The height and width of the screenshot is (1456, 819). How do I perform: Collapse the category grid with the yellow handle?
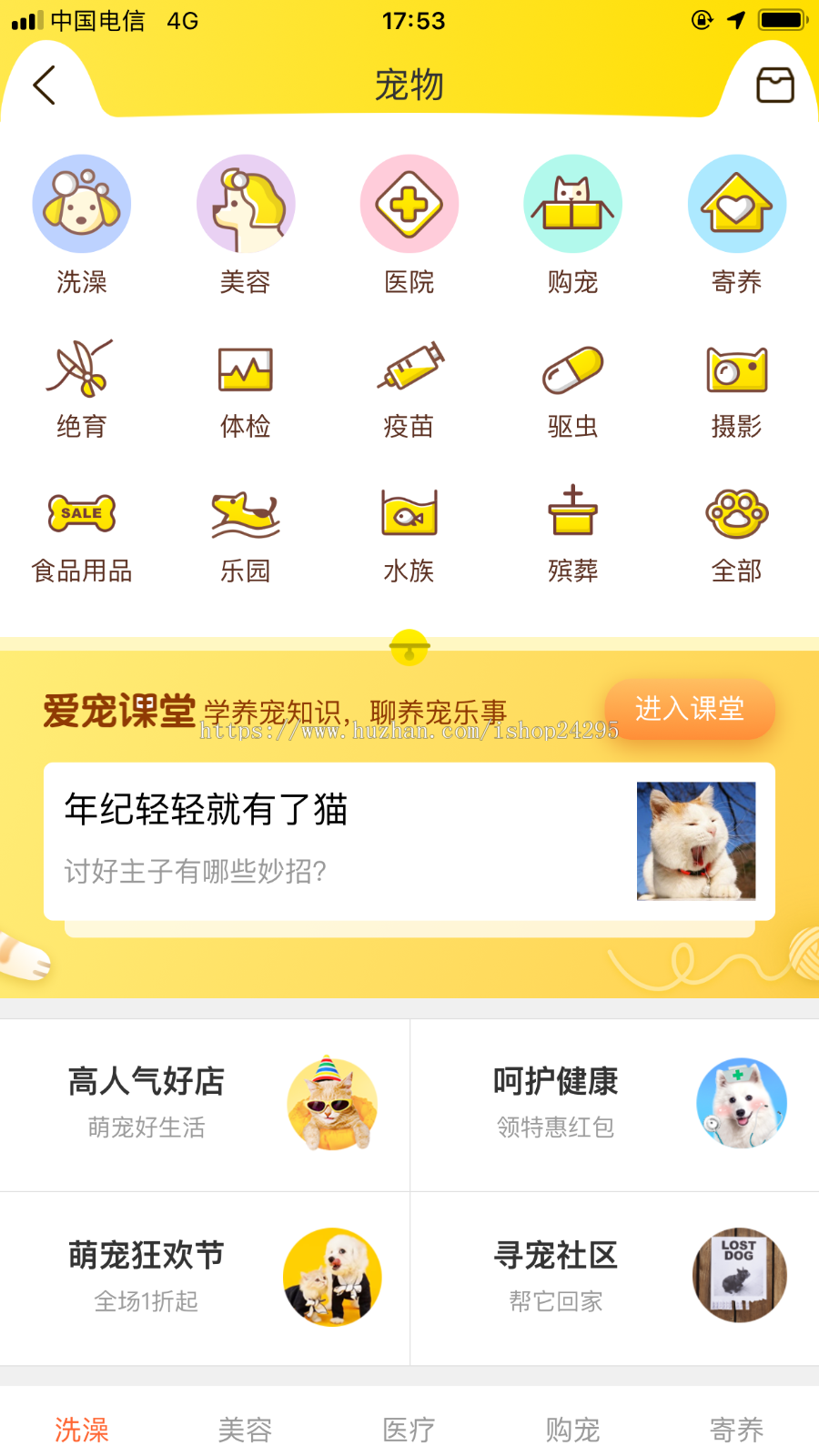[409, 644]
